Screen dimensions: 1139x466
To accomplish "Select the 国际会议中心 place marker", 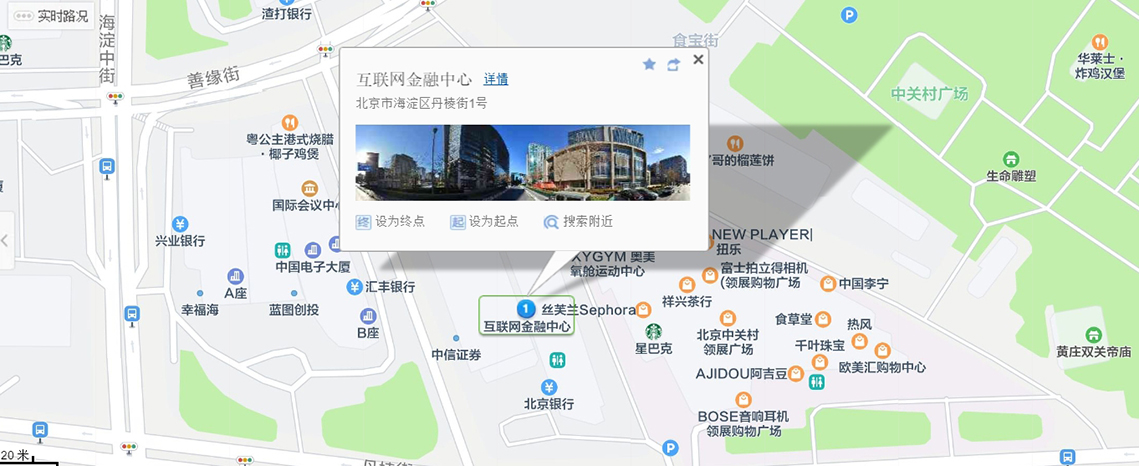I will pos(310,189).
